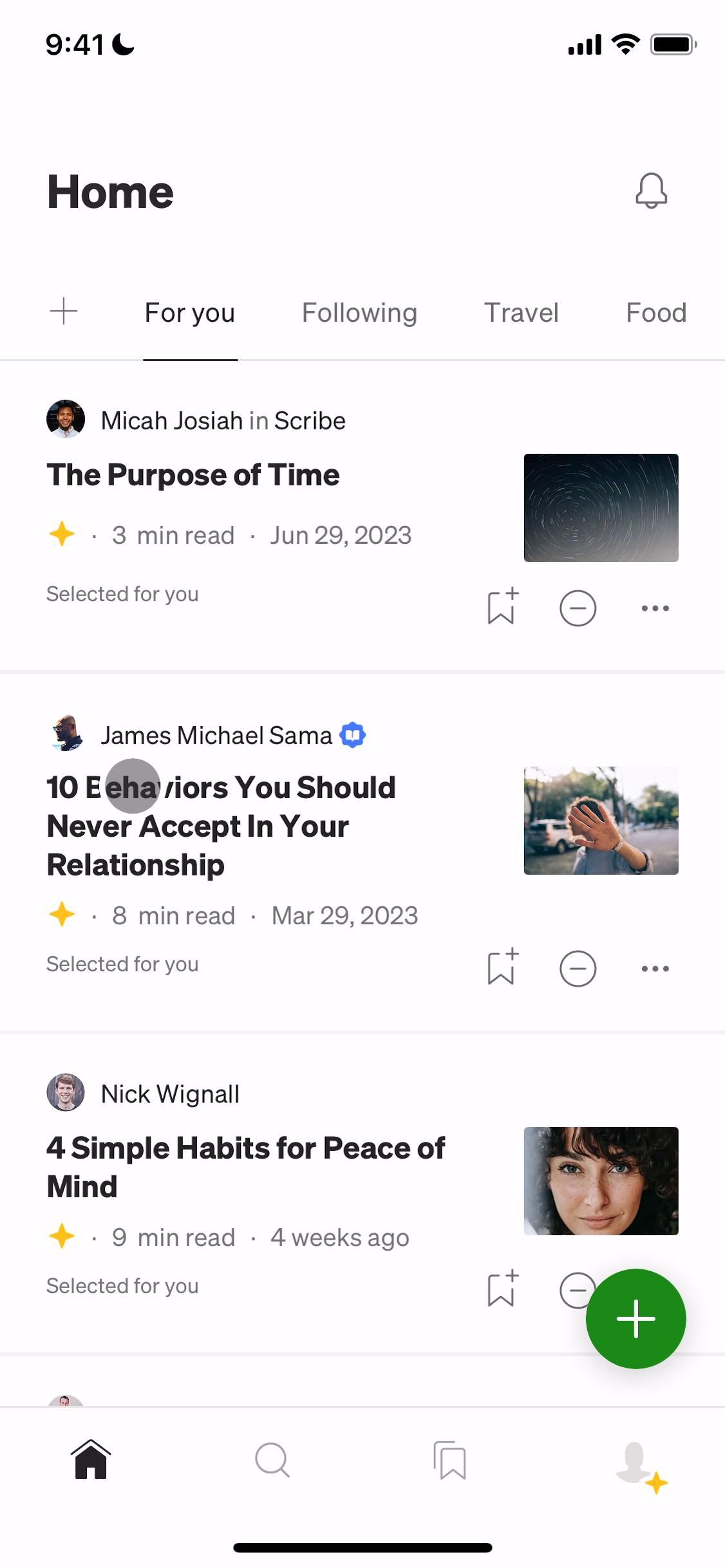Viewport: 725px width, 1568px height.
Task: Write a new story with the green button
Action: click(636, 1318)
